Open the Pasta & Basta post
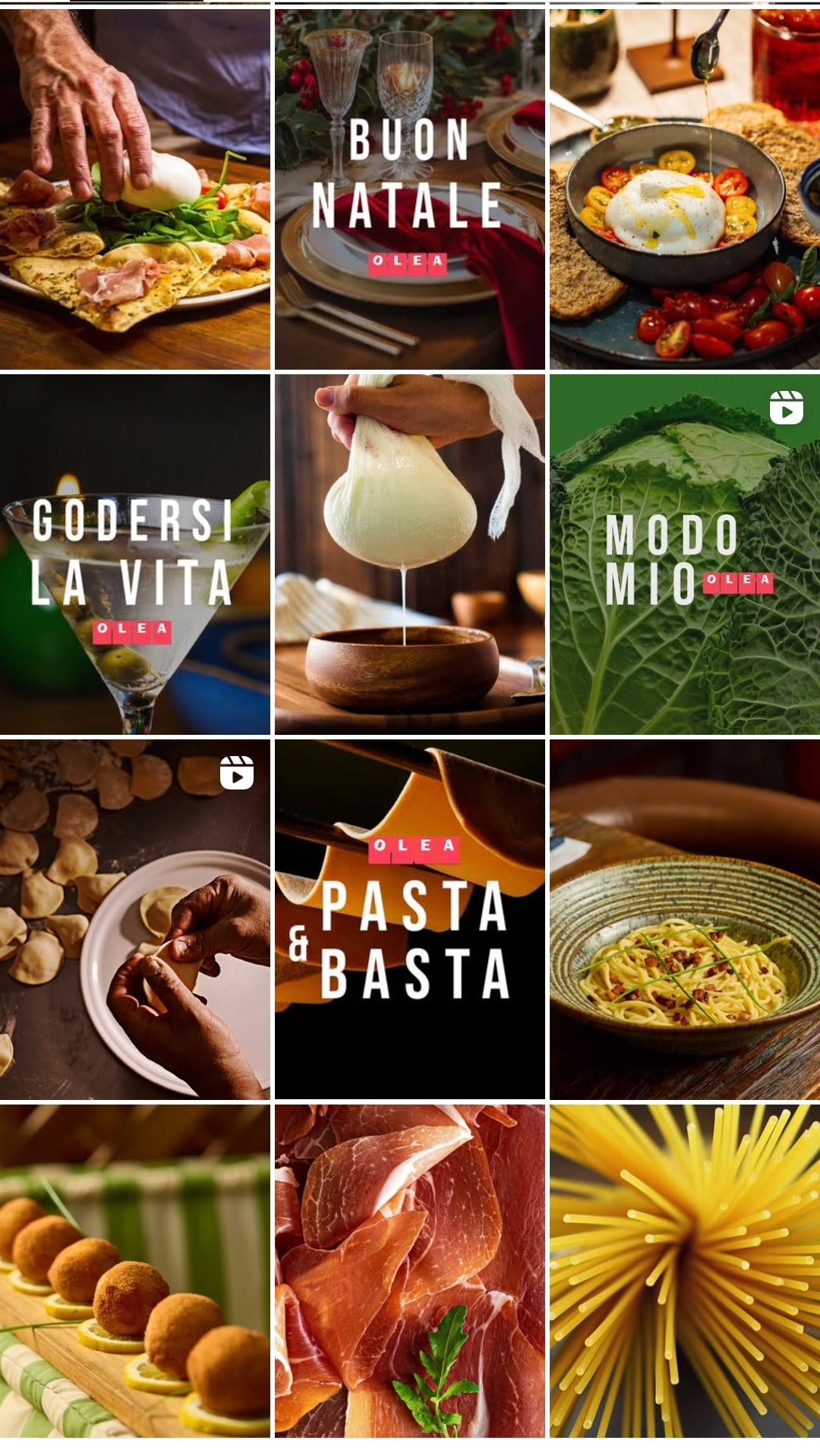This screenshot has height=1456, width=820. [409, 919]
